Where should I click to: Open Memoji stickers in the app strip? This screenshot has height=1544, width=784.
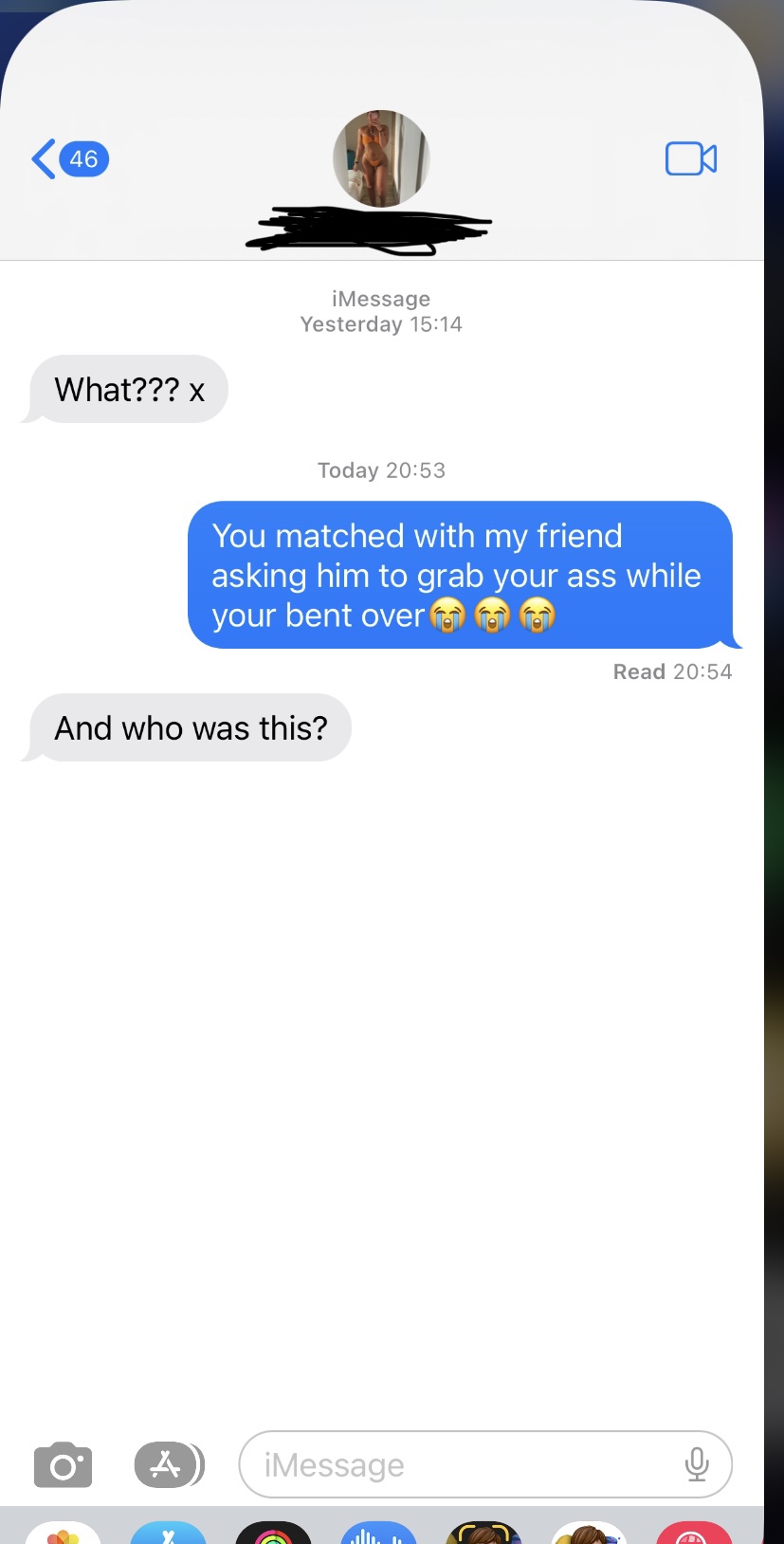pyautogui.click(x=589, y=1533)
